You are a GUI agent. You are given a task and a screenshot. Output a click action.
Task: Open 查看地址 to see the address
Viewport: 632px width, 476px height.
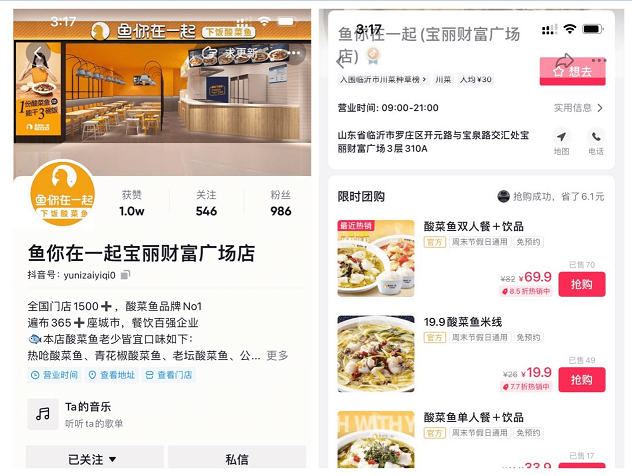[111, 375]
